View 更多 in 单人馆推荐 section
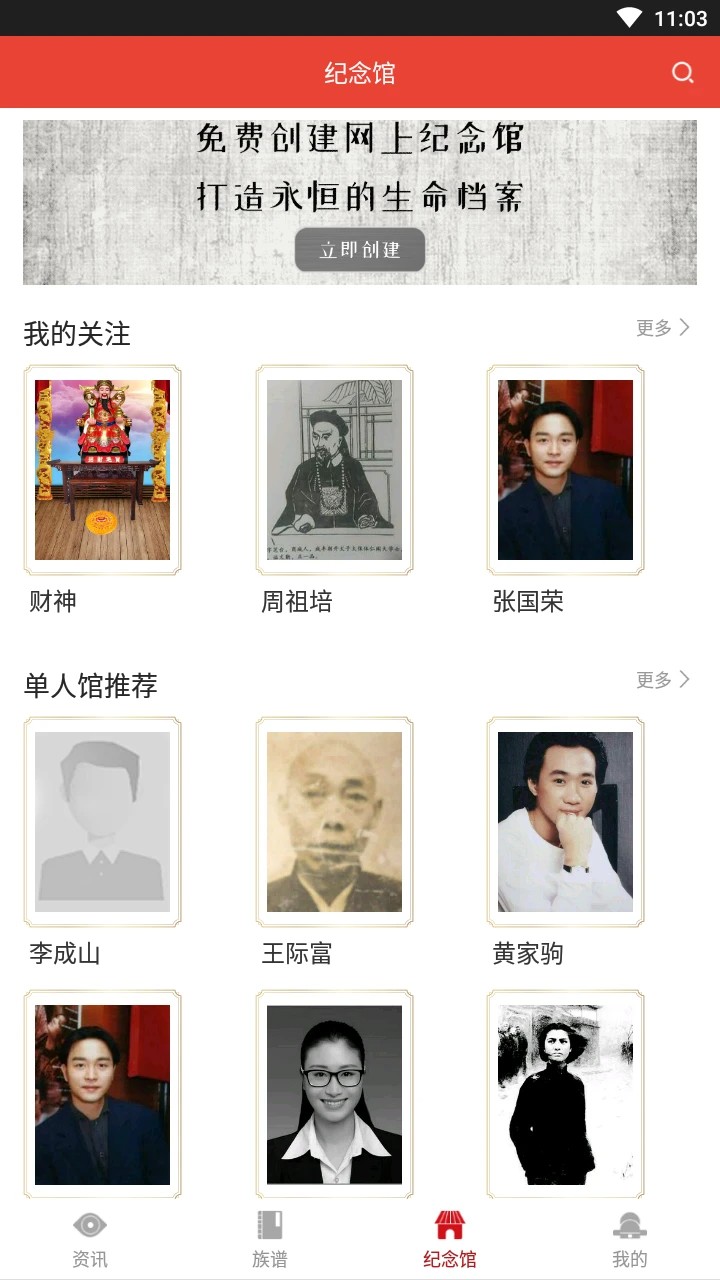The width and height of the screenshot is (720, 1280). pos(663,680)
